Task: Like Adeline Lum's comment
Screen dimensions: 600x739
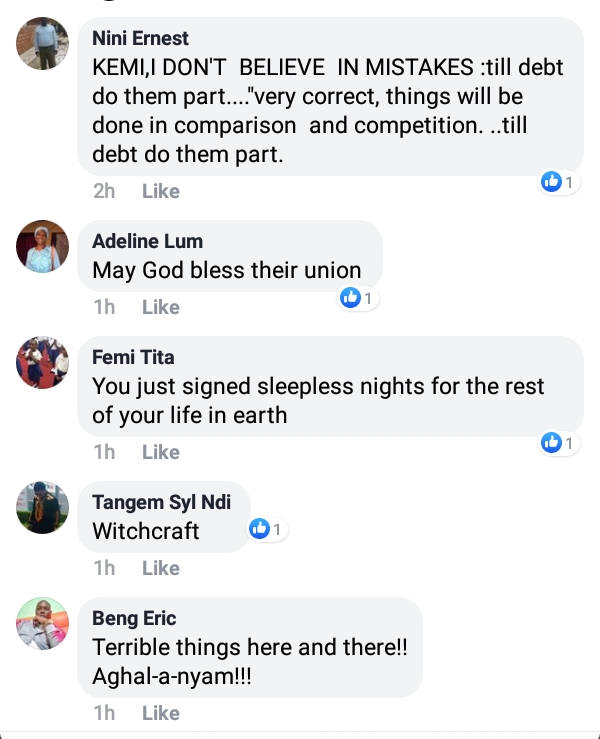Action: [x=160, y=307]
